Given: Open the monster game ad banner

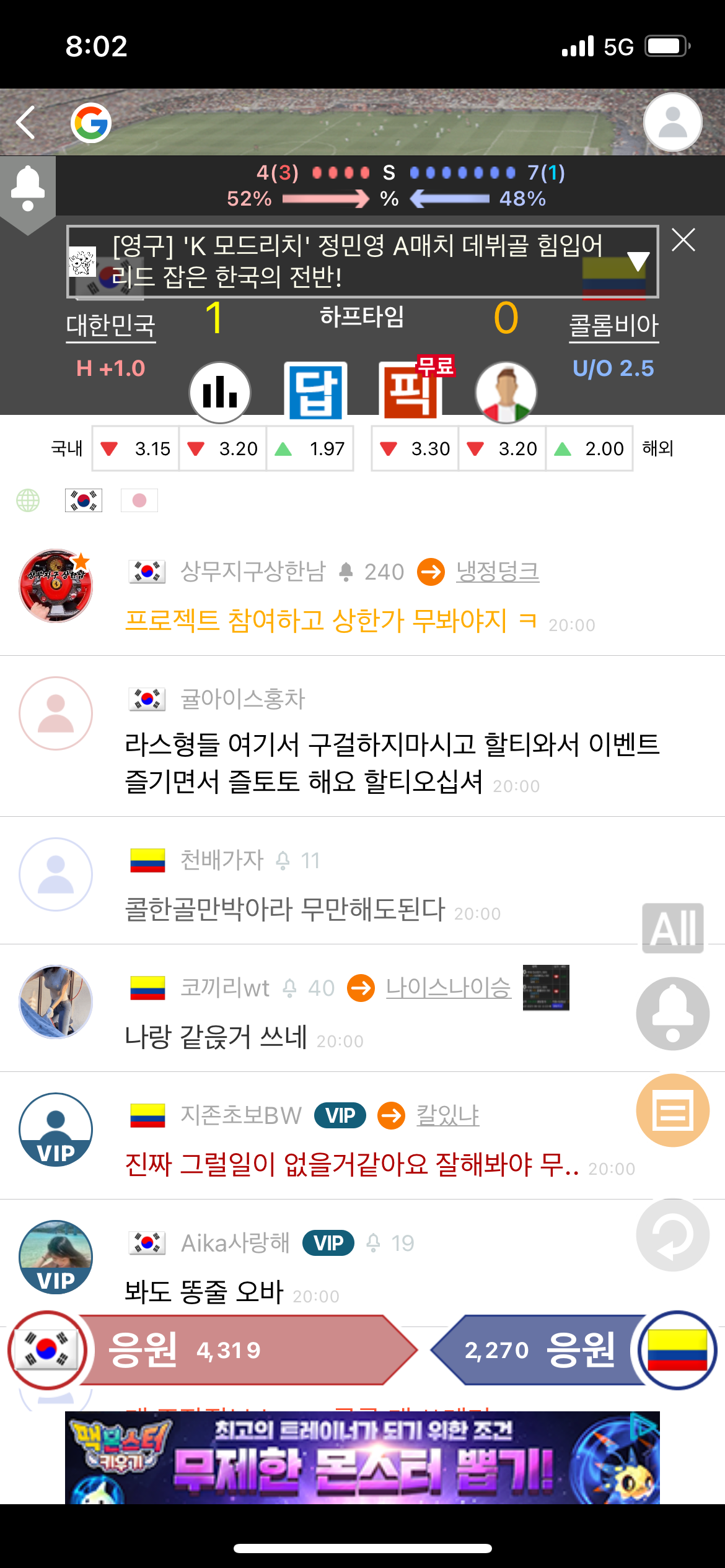Looking at the screenshot, I should click(x=362, y=1457).
